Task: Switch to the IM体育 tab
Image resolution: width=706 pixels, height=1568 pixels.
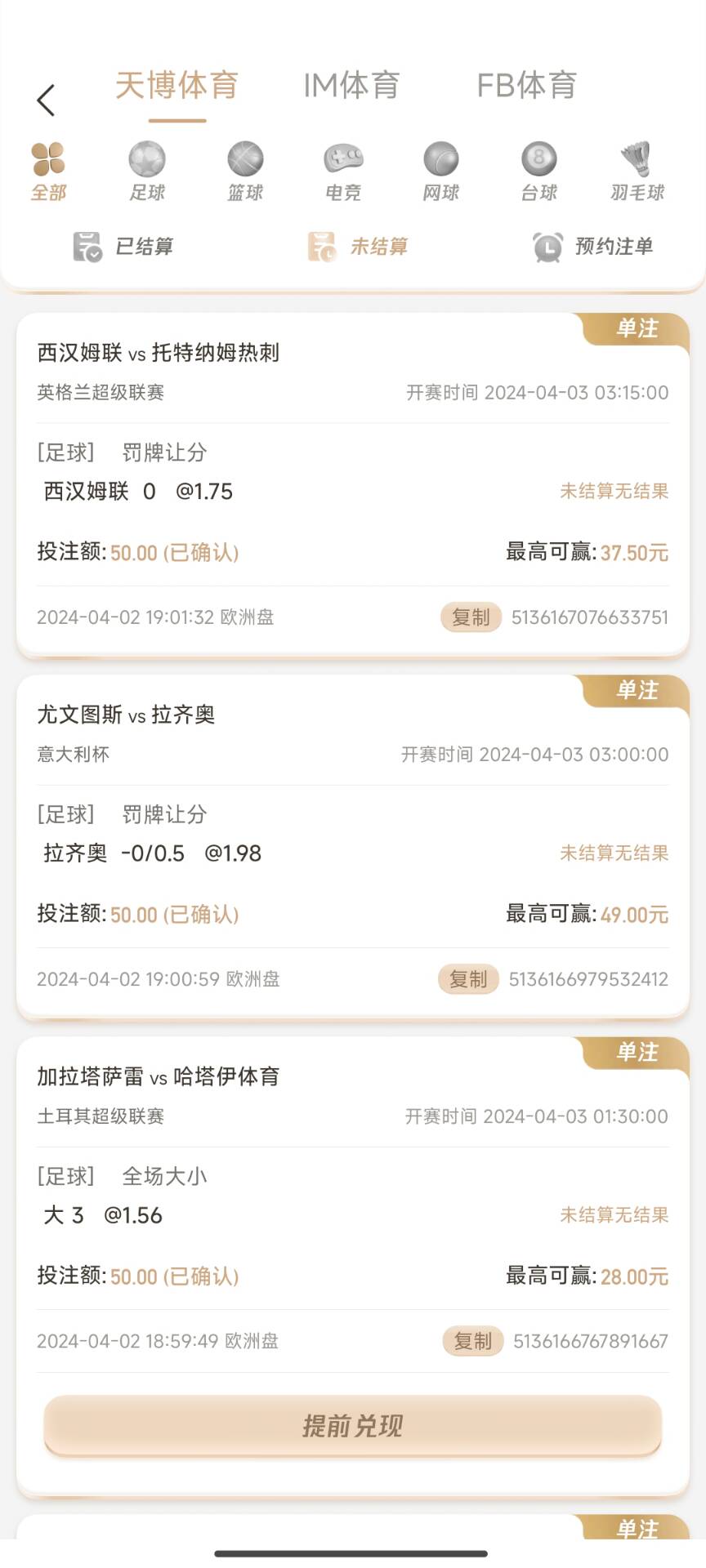Action: point(351,85)
